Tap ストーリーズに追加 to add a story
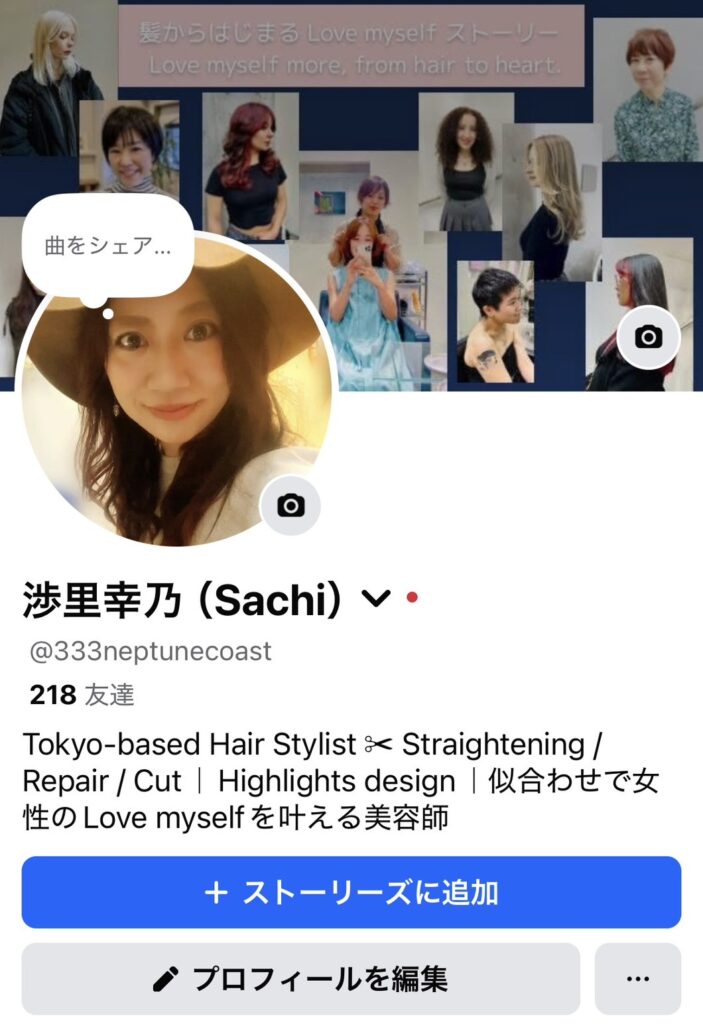703x1024 pixels. [x=351, y=892]
